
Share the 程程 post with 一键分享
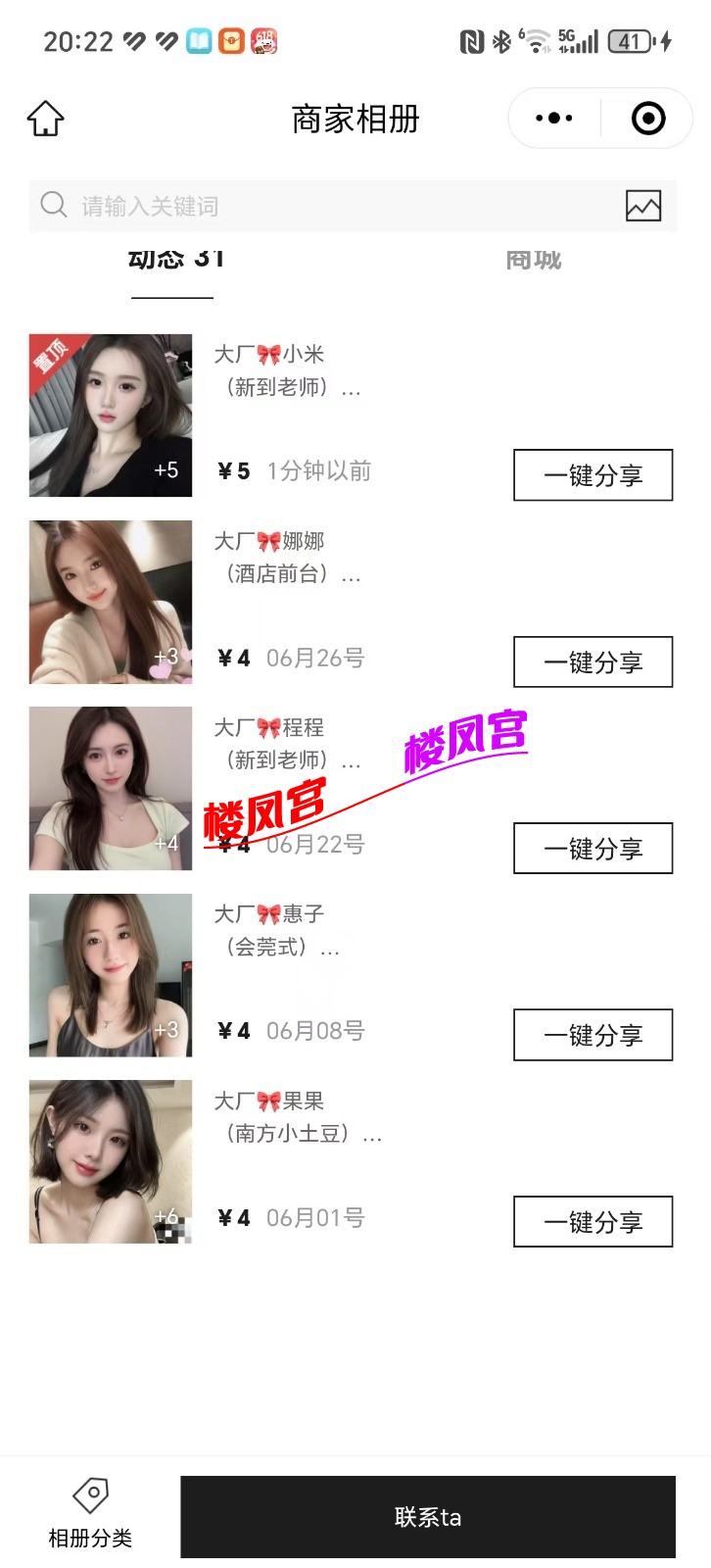click(592, 849)
